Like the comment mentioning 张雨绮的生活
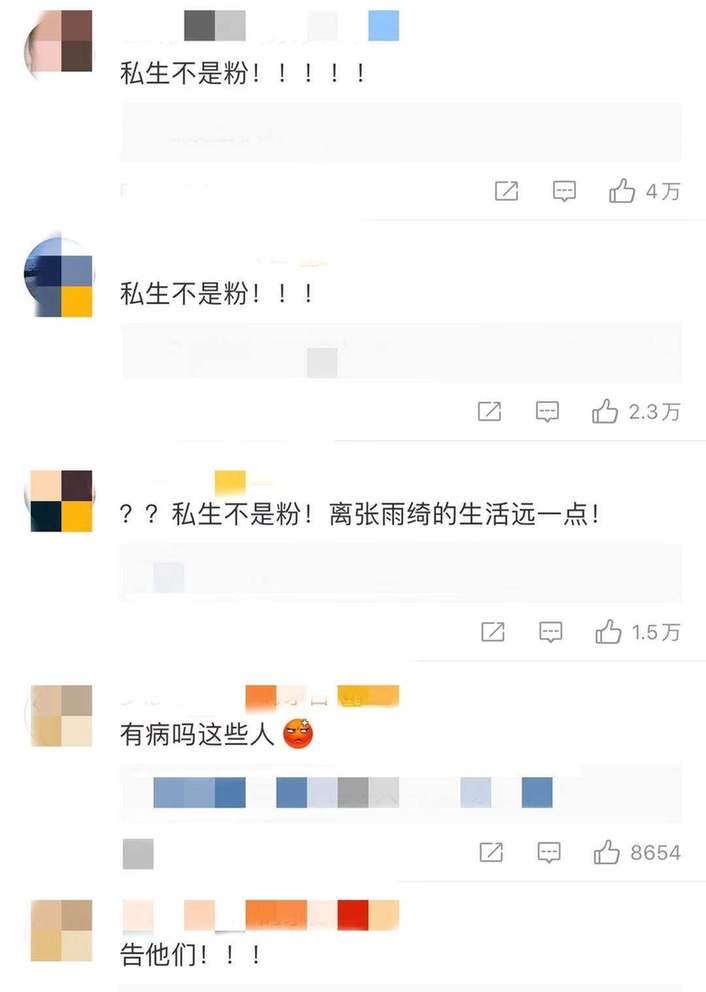 tap(608, 631)
